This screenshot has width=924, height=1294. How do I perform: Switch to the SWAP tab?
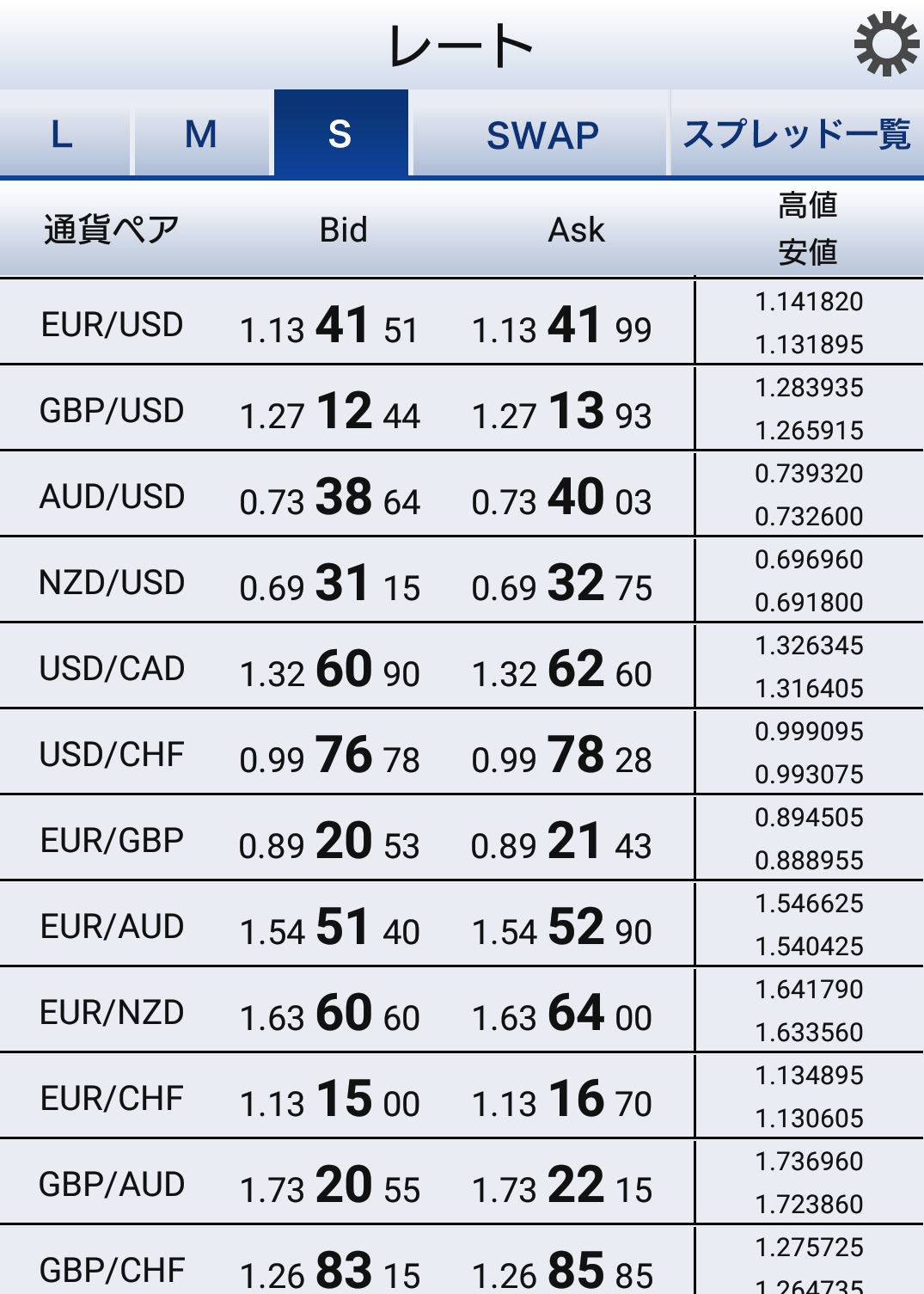pos(542,134)
